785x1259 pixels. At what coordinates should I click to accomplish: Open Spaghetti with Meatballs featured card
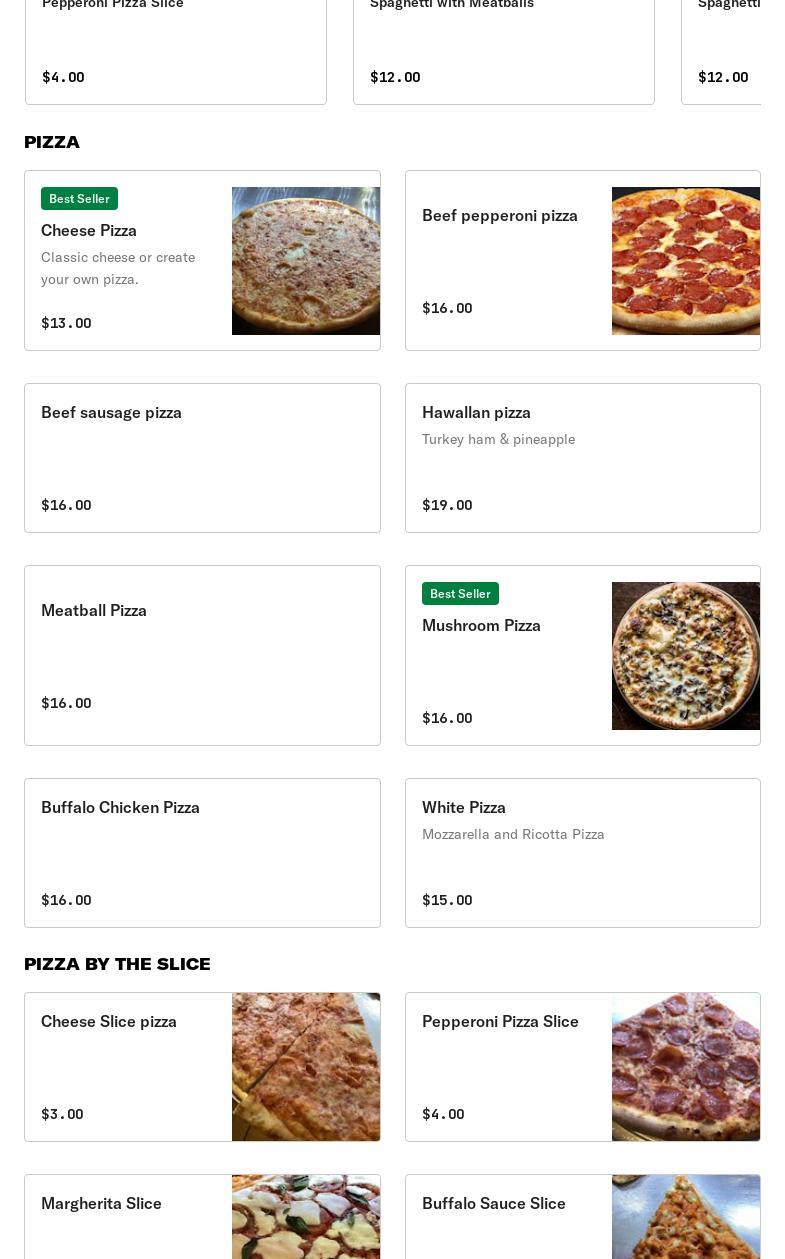coord(503,50)
